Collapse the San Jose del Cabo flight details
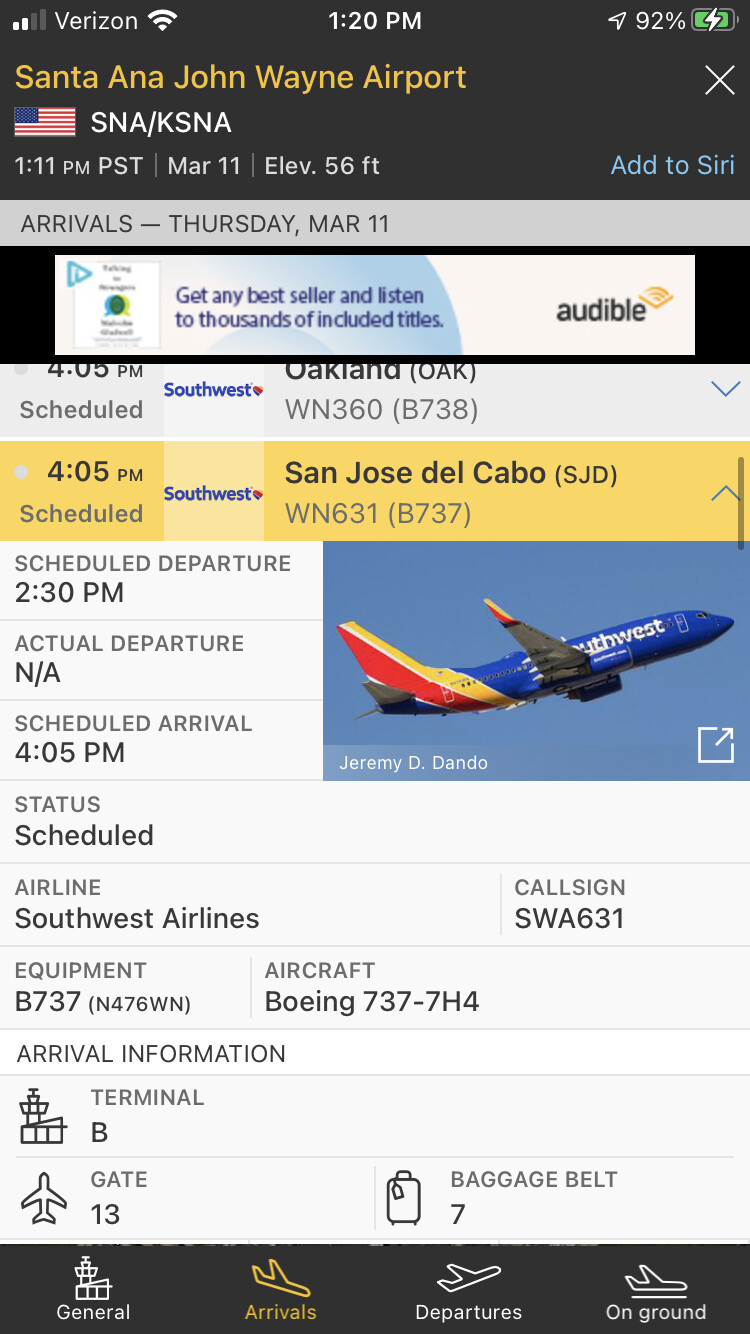The height and width of the screenshot is (1334, 750). (x=724, y=493)
